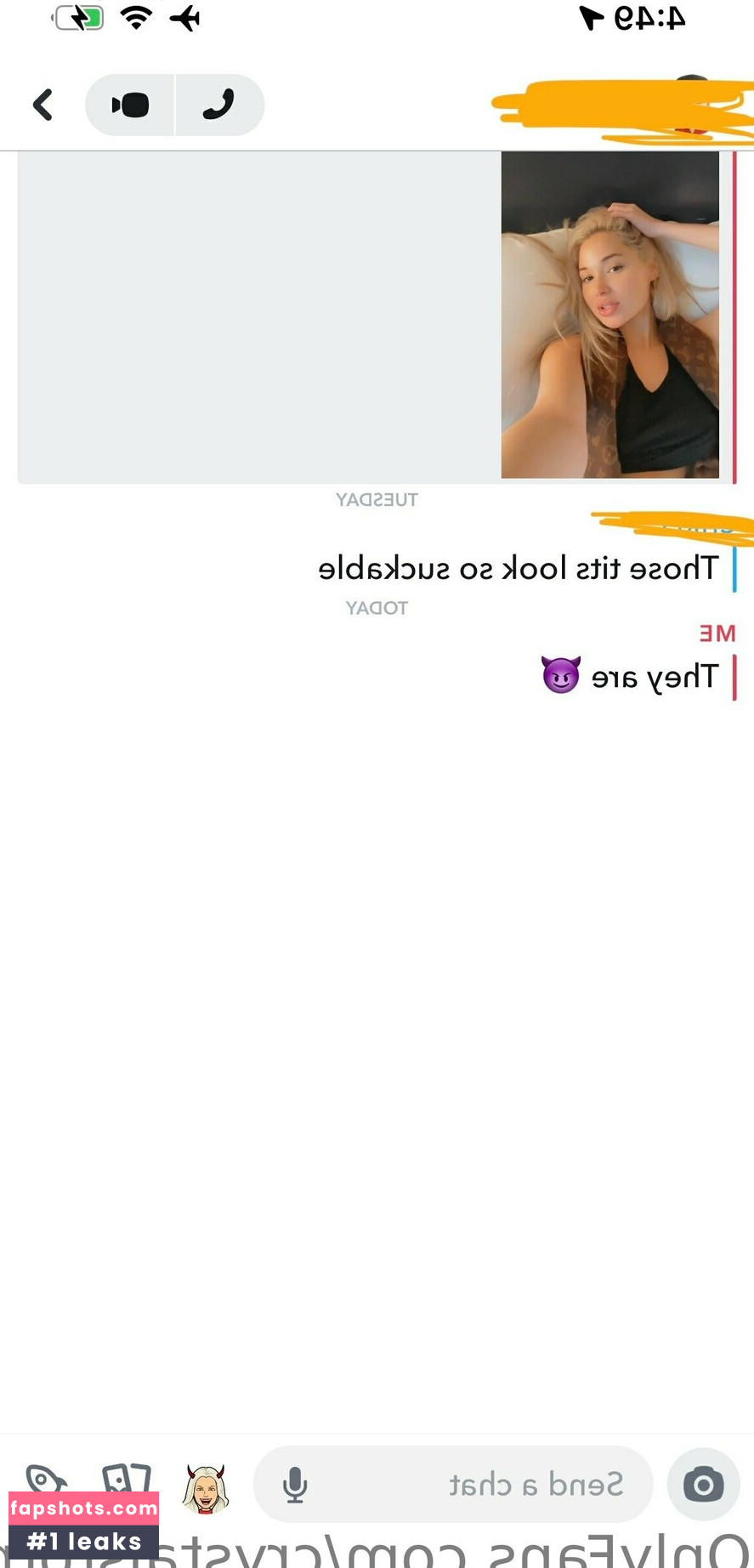Open the rocket games icon
Screen dimensions: 754x1568
[x=46, y=1479]
